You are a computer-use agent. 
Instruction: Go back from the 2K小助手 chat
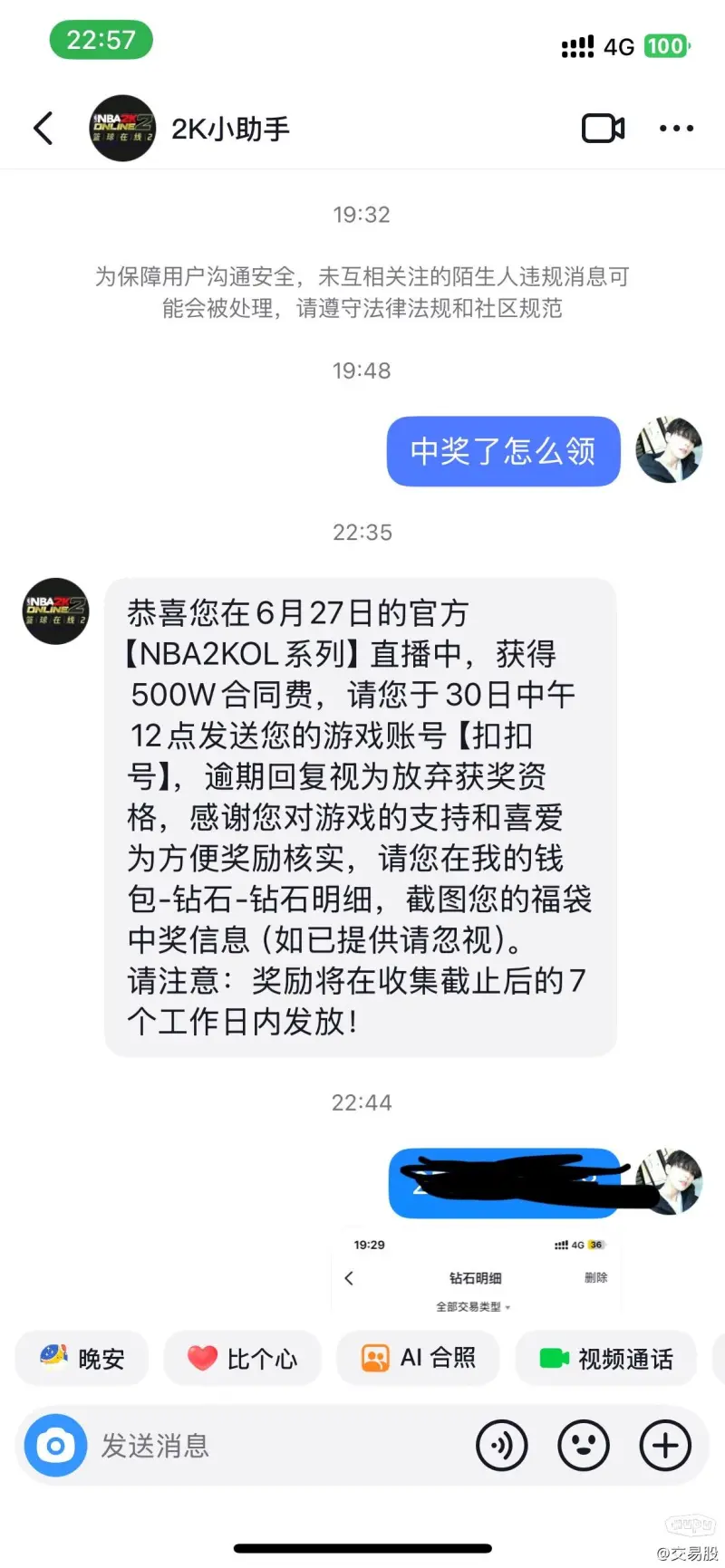click(43, 129)
